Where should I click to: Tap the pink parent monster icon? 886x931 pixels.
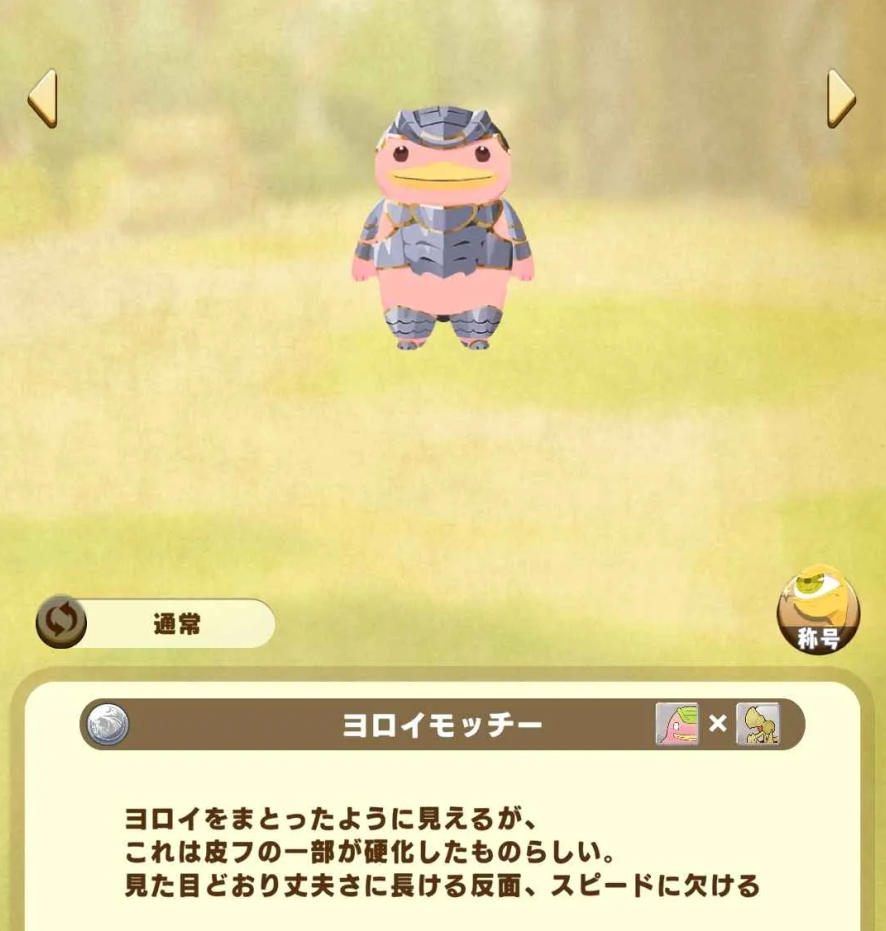(x=677, y=724)
